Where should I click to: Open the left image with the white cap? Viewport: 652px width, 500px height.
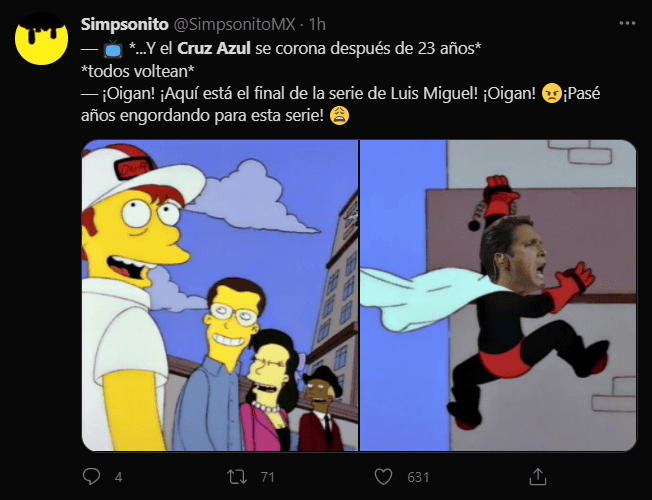[x=219, y=295]
